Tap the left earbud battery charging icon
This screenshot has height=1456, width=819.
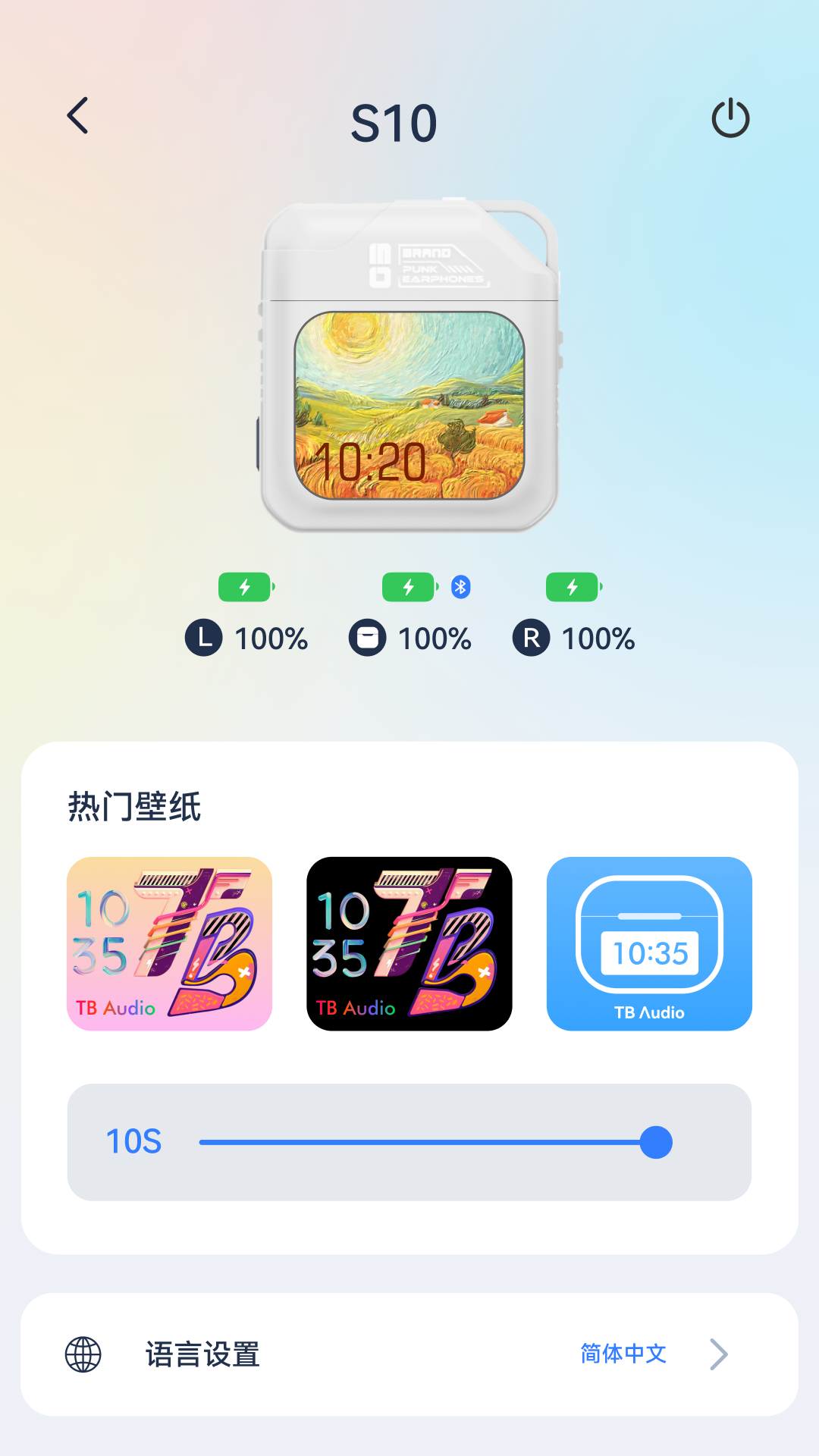pos(244,586)
